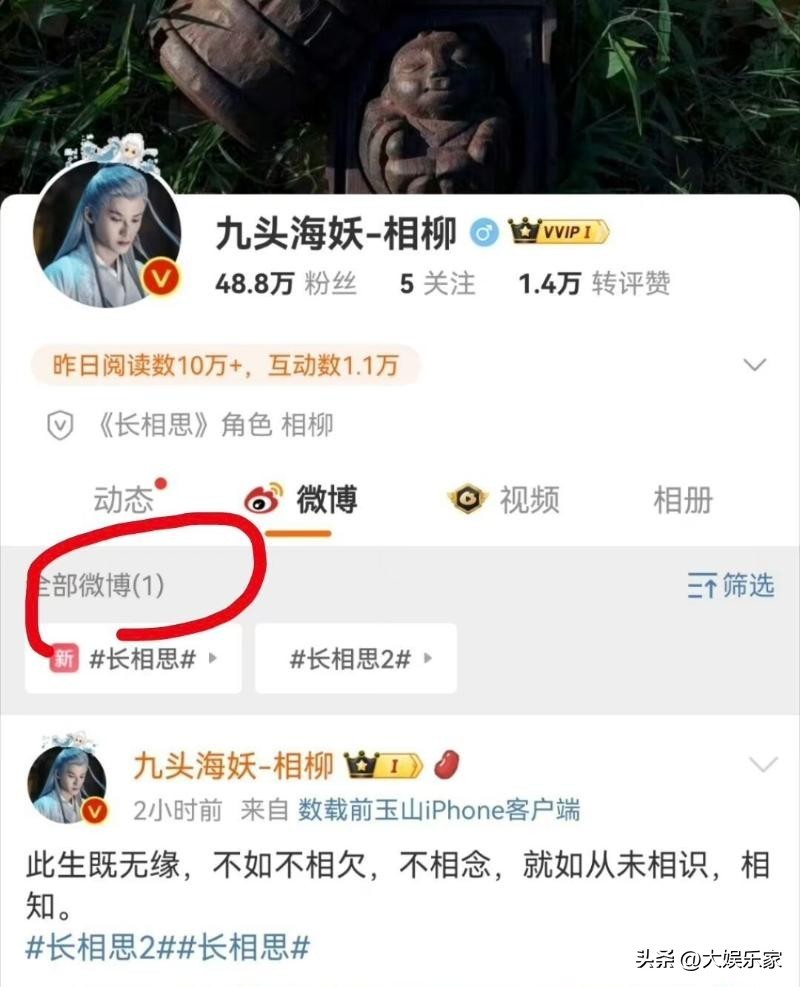Image resolution: width=800 pixels, height=987 pixels.
Task: Expand the 昨日阅读数 stats chevron
Action: [x=755, y=365]
